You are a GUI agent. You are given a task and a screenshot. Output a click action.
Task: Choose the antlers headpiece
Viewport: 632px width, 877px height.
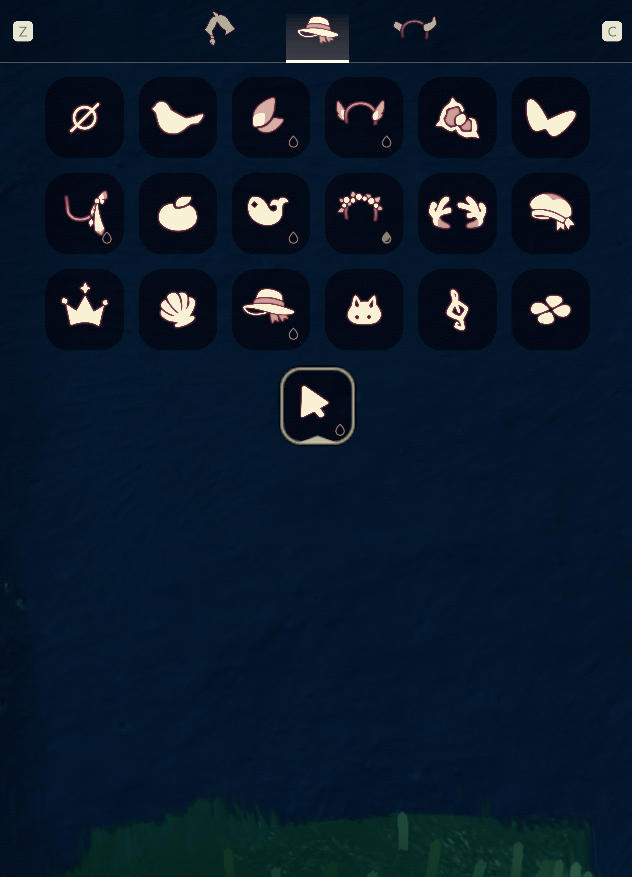457,214
